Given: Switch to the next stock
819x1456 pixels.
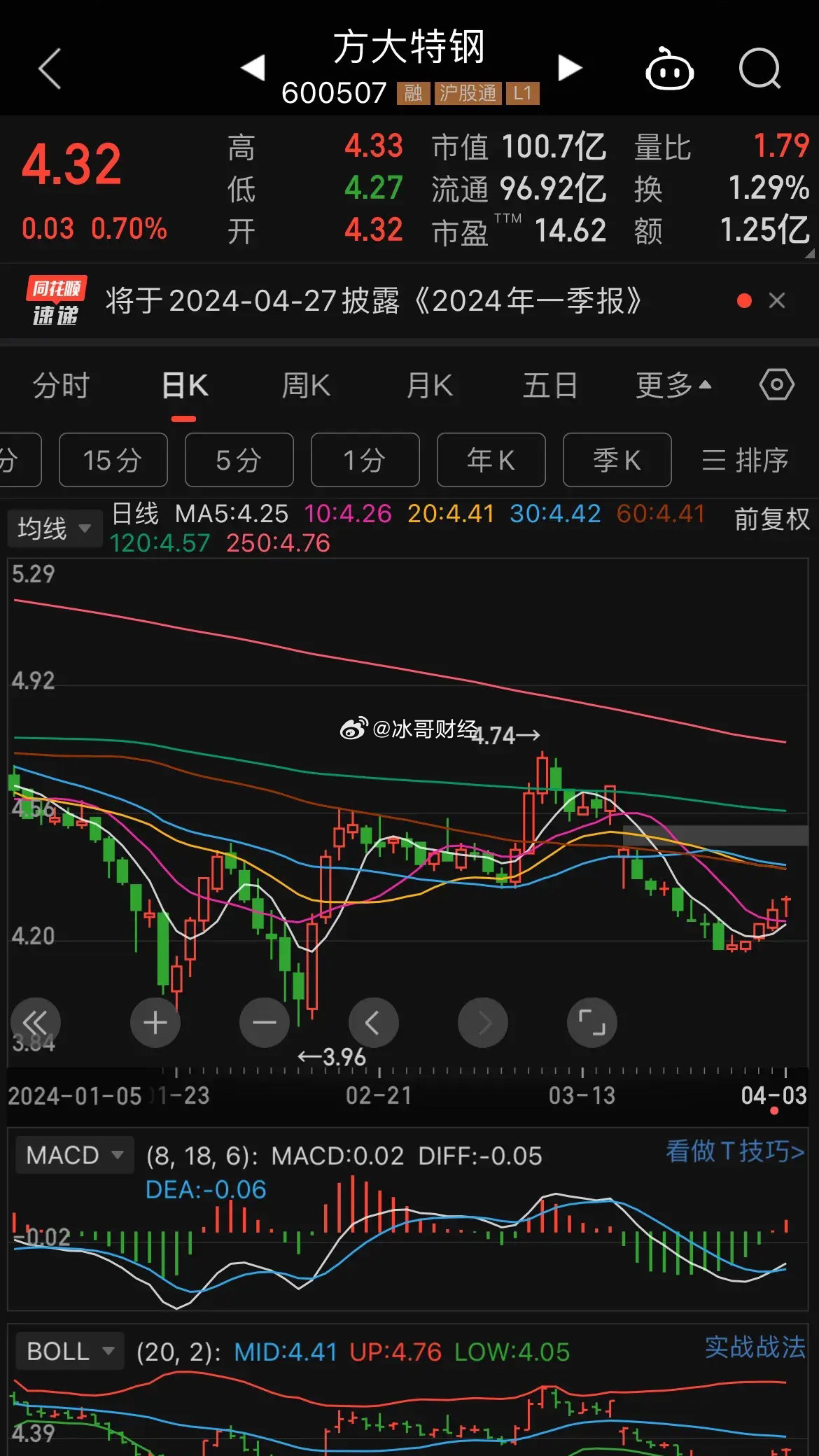Looking at the screenshot, I should (x=570, y=68).
